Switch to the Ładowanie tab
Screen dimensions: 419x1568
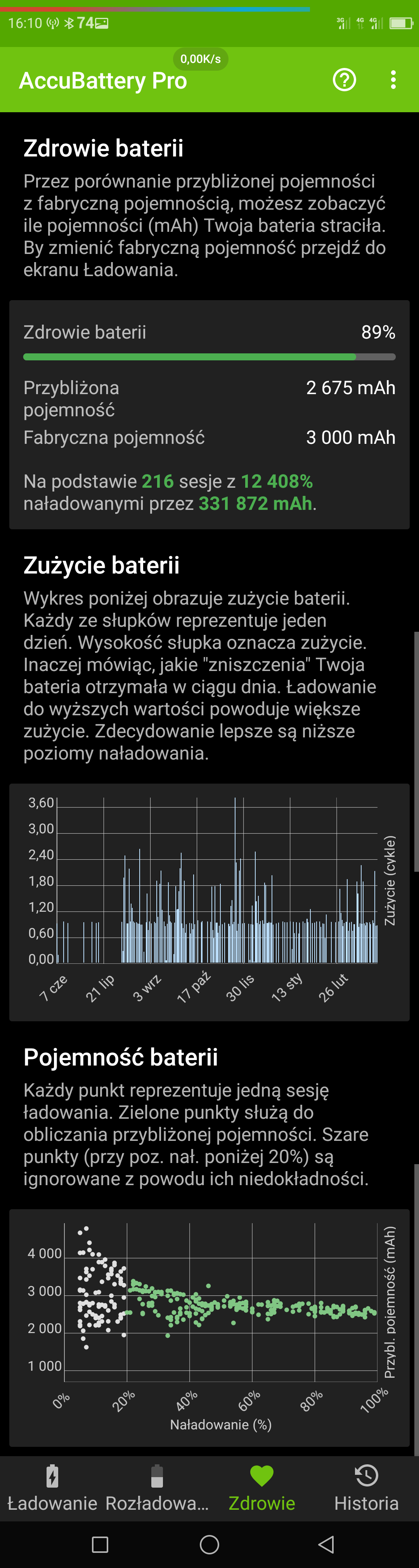[x=52, y=1488]
